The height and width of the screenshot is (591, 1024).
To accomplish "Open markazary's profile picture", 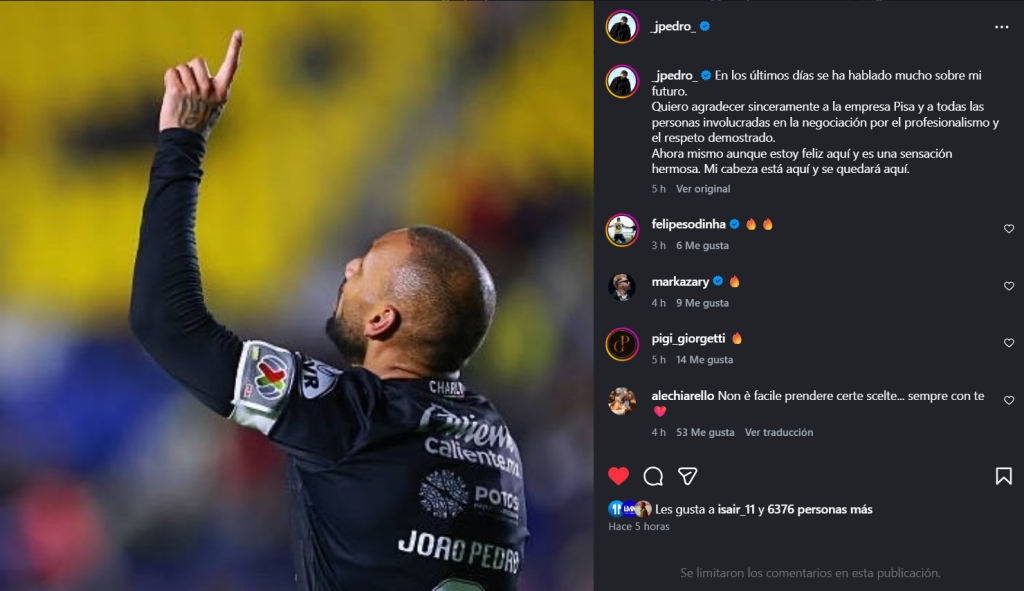I will tap(622, 287).
